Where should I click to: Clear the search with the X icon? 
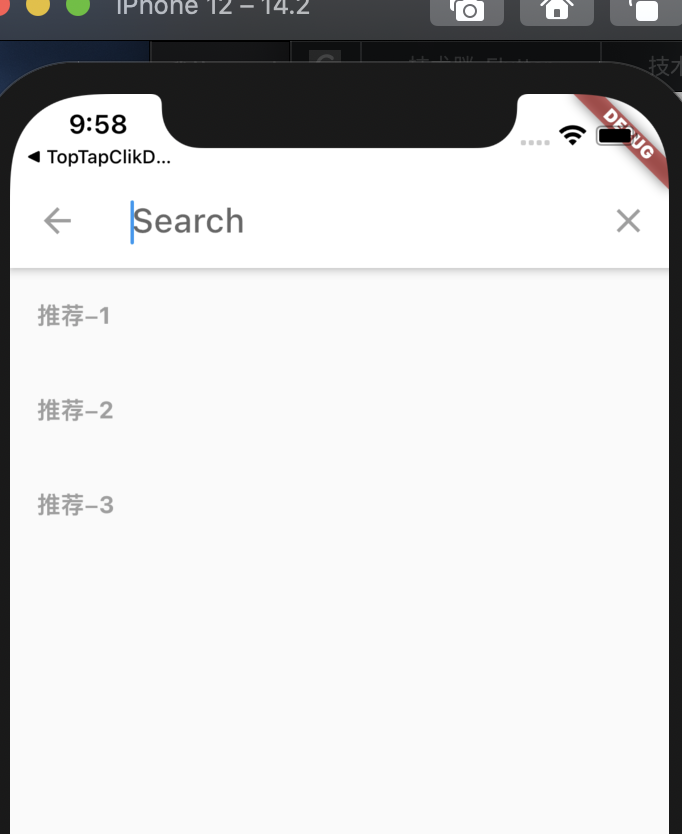pos(628,221)
